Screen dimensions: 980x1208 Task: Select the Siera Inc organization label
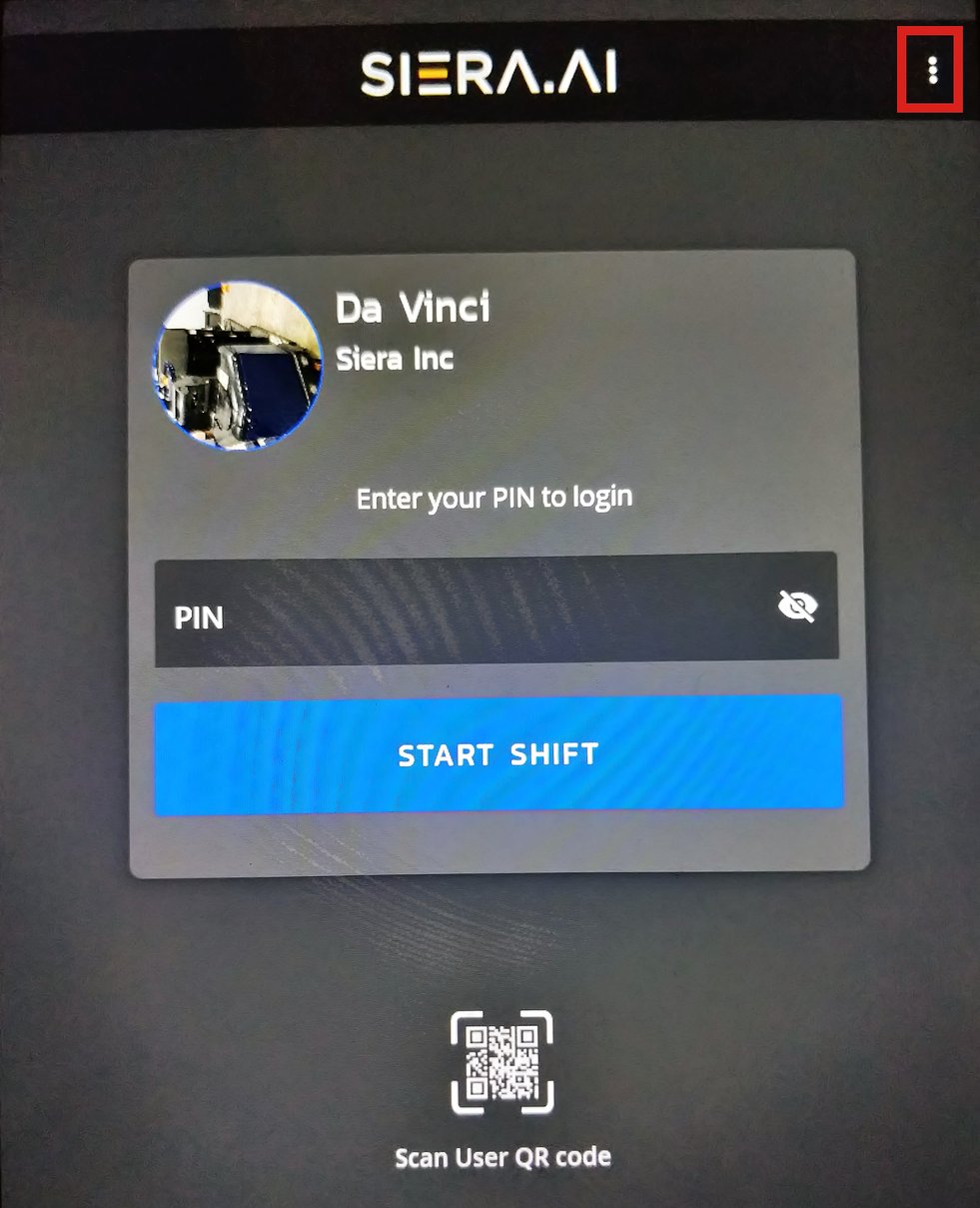pyautogui.click(x=394, y=359)
